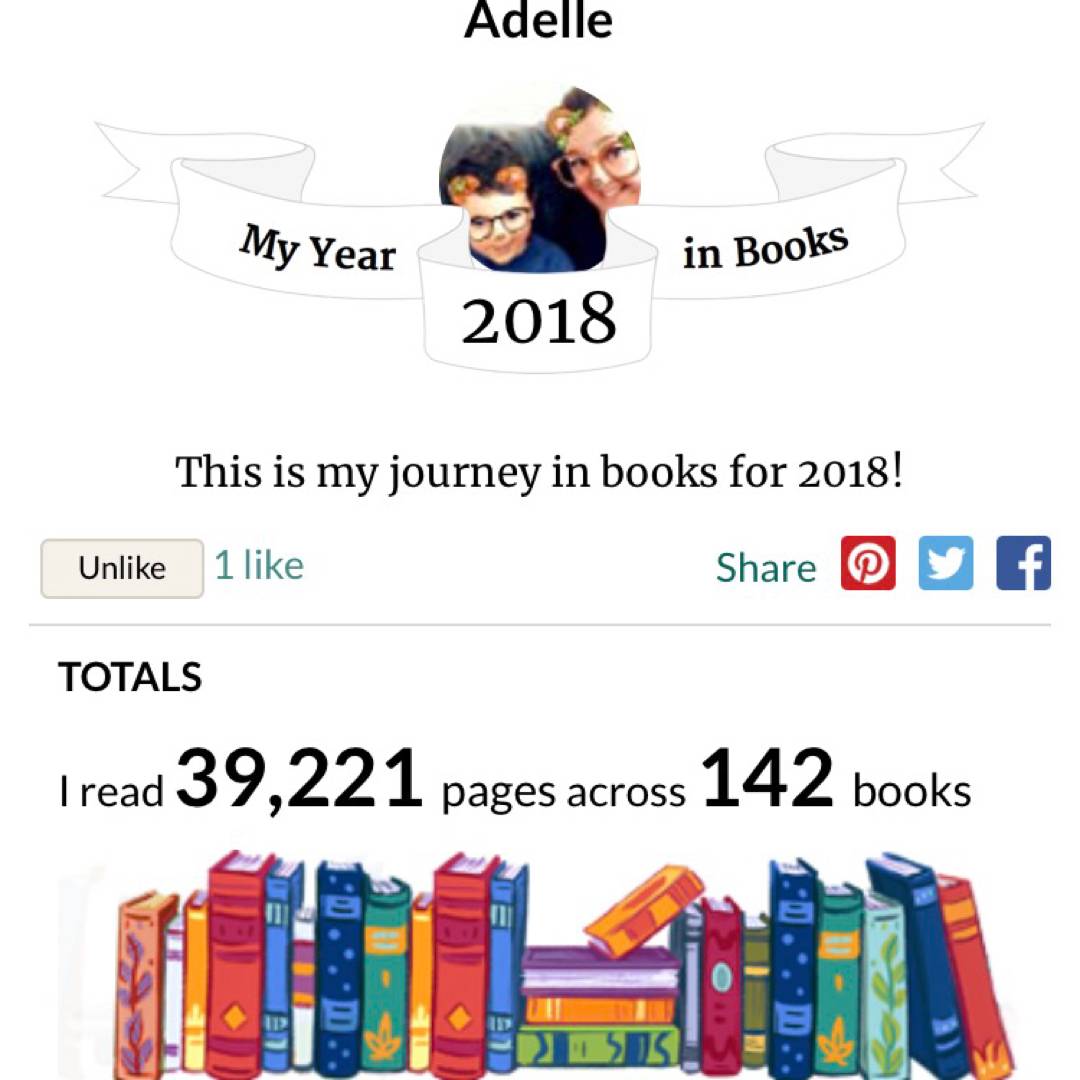The image size is (1080, 1080).
Task: Share this page on Twitter
Action: (945, 564)
